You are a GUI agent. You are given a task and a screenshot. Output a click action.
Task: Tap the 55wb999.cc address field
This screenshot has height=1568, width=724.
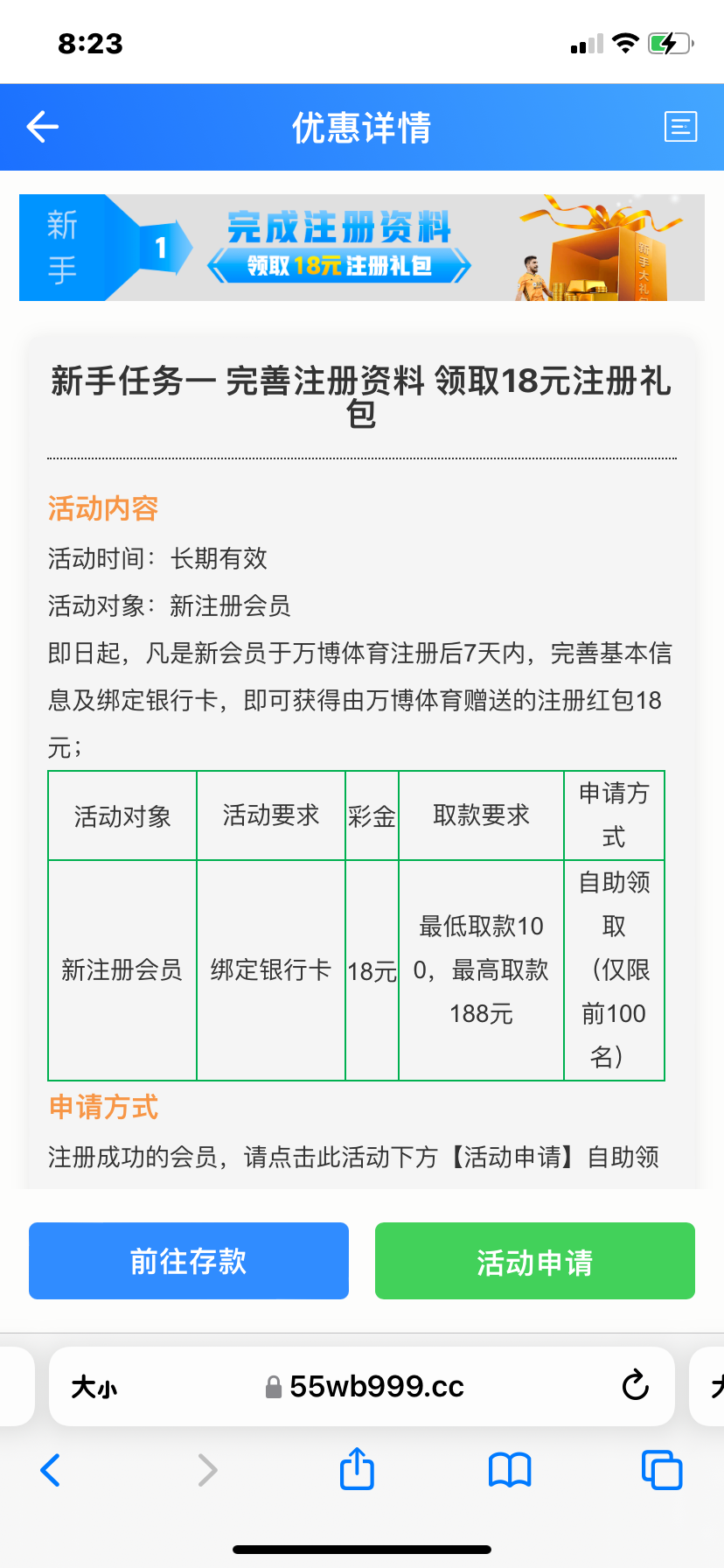coord(376,1386)
